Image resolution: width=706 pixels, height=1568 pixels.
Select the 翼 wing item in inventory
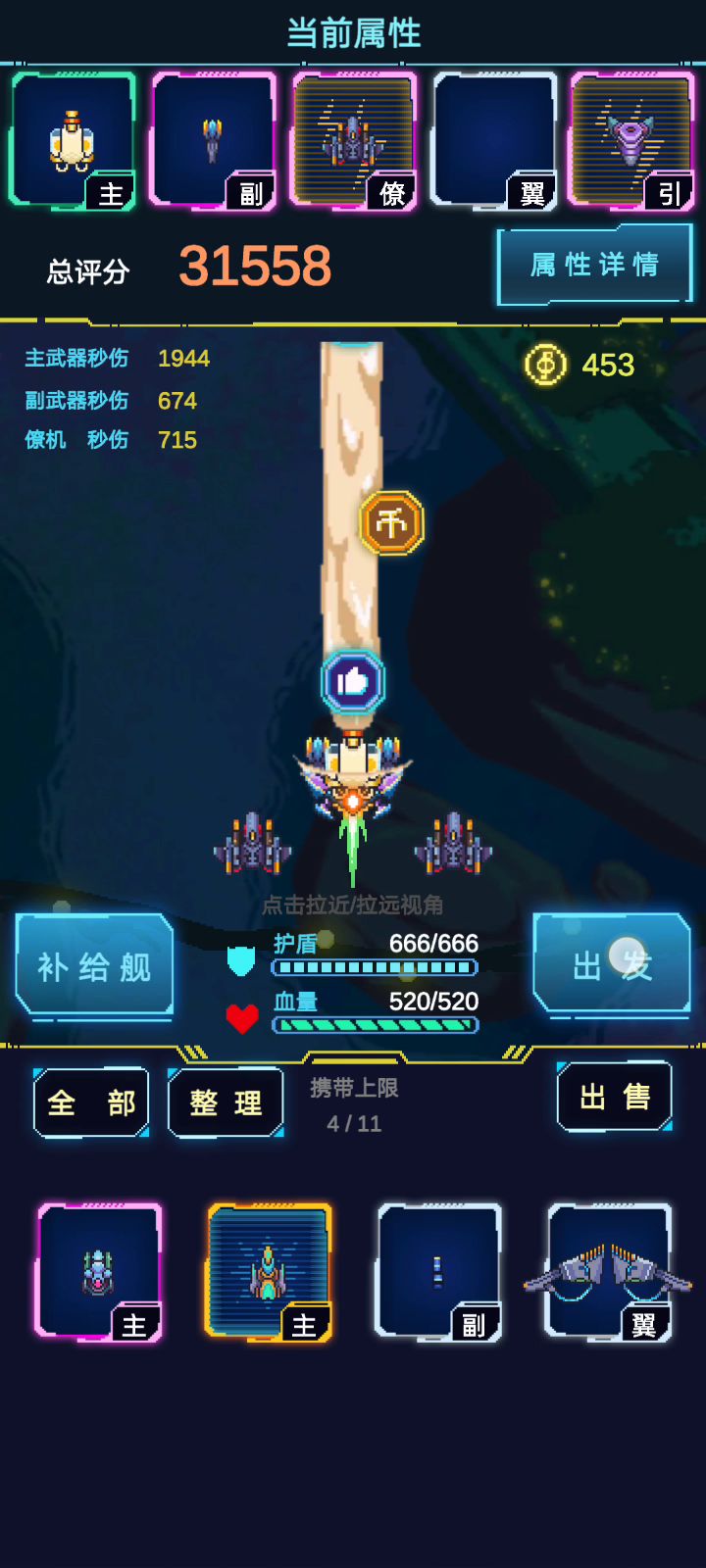click(x=608, y=1272)
